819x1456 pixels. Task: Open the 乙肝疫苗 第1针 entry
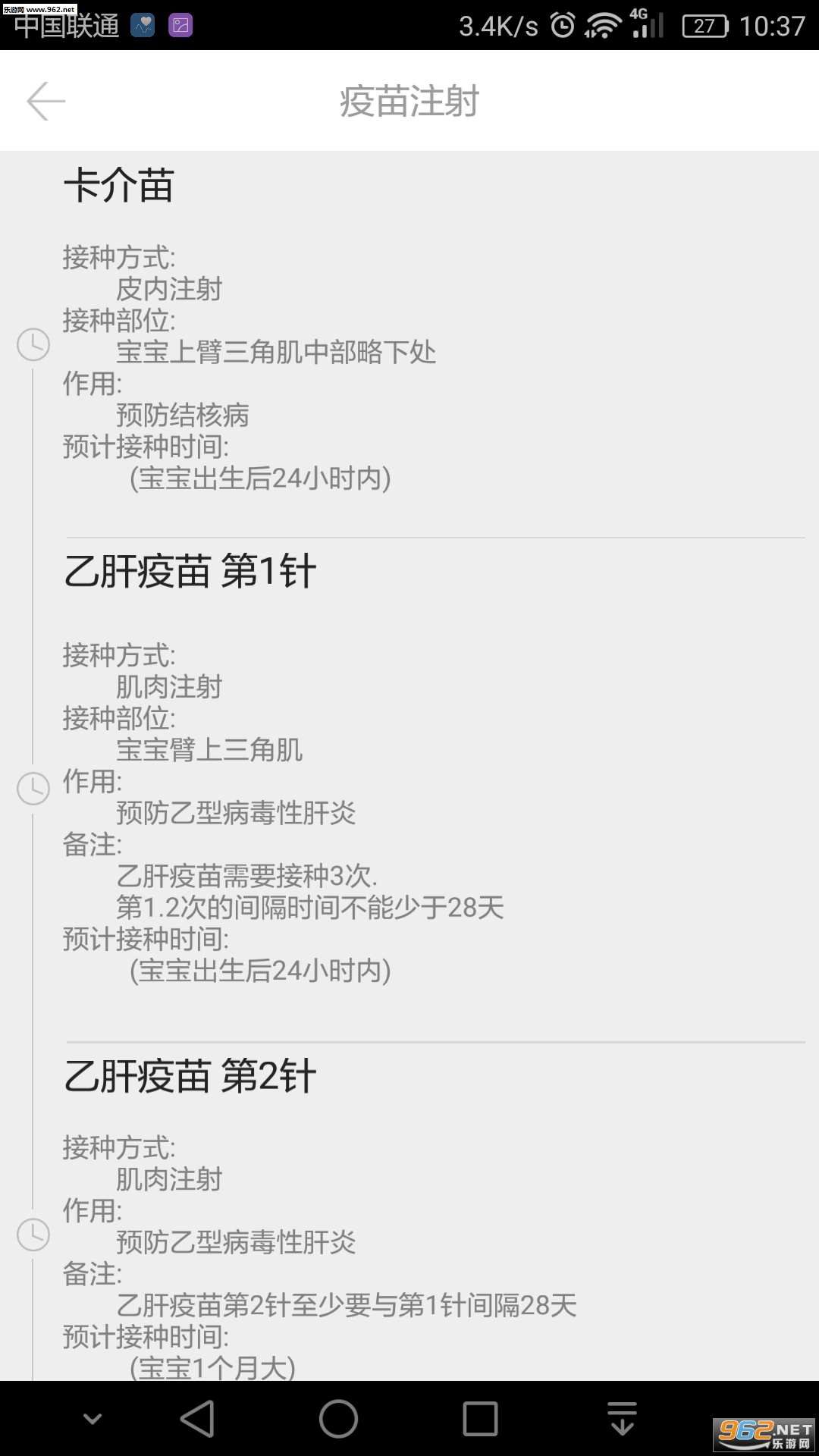(x=190, y=571)
